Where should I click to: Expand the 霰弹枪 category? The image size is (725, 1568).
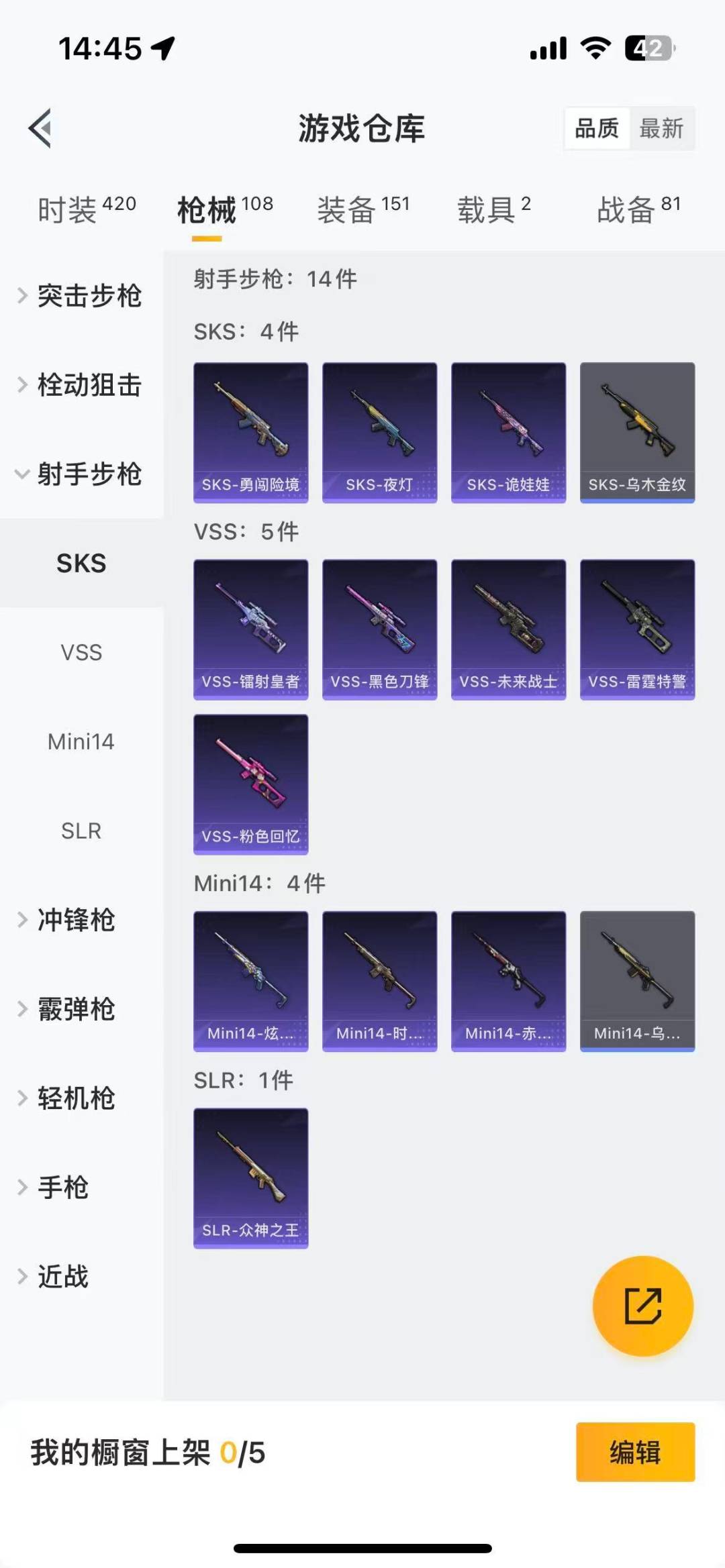coord(74,1009)
